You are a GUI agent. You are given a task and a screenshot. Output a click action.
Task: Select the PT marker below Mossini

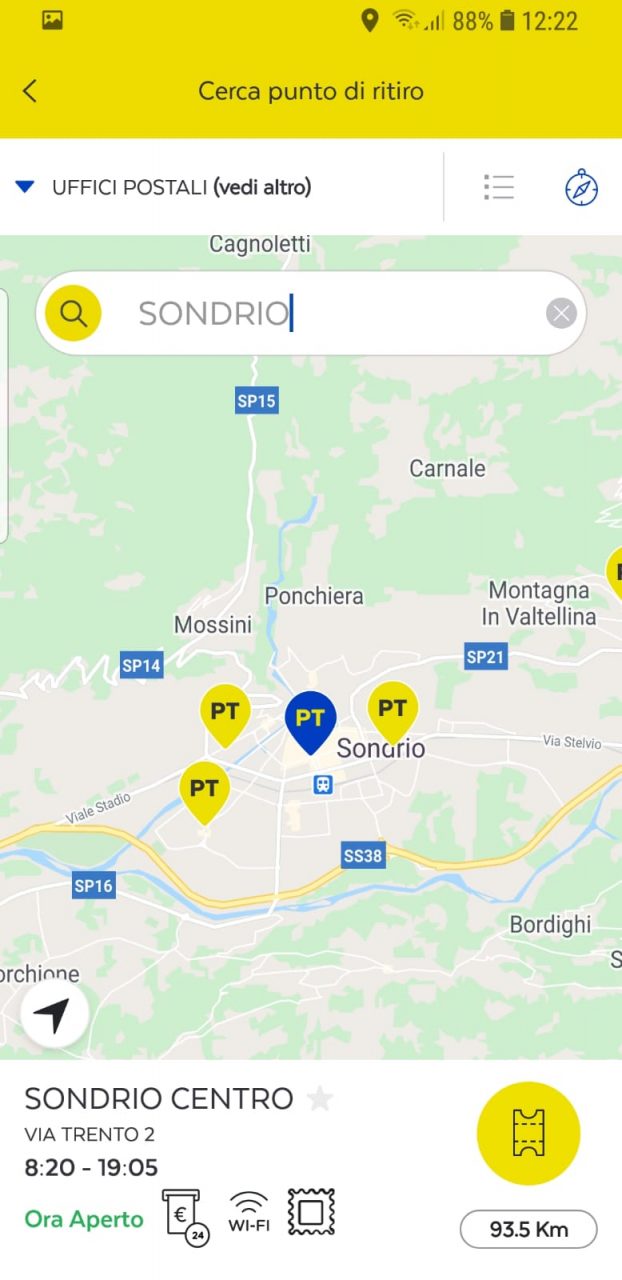pos(225,713)
